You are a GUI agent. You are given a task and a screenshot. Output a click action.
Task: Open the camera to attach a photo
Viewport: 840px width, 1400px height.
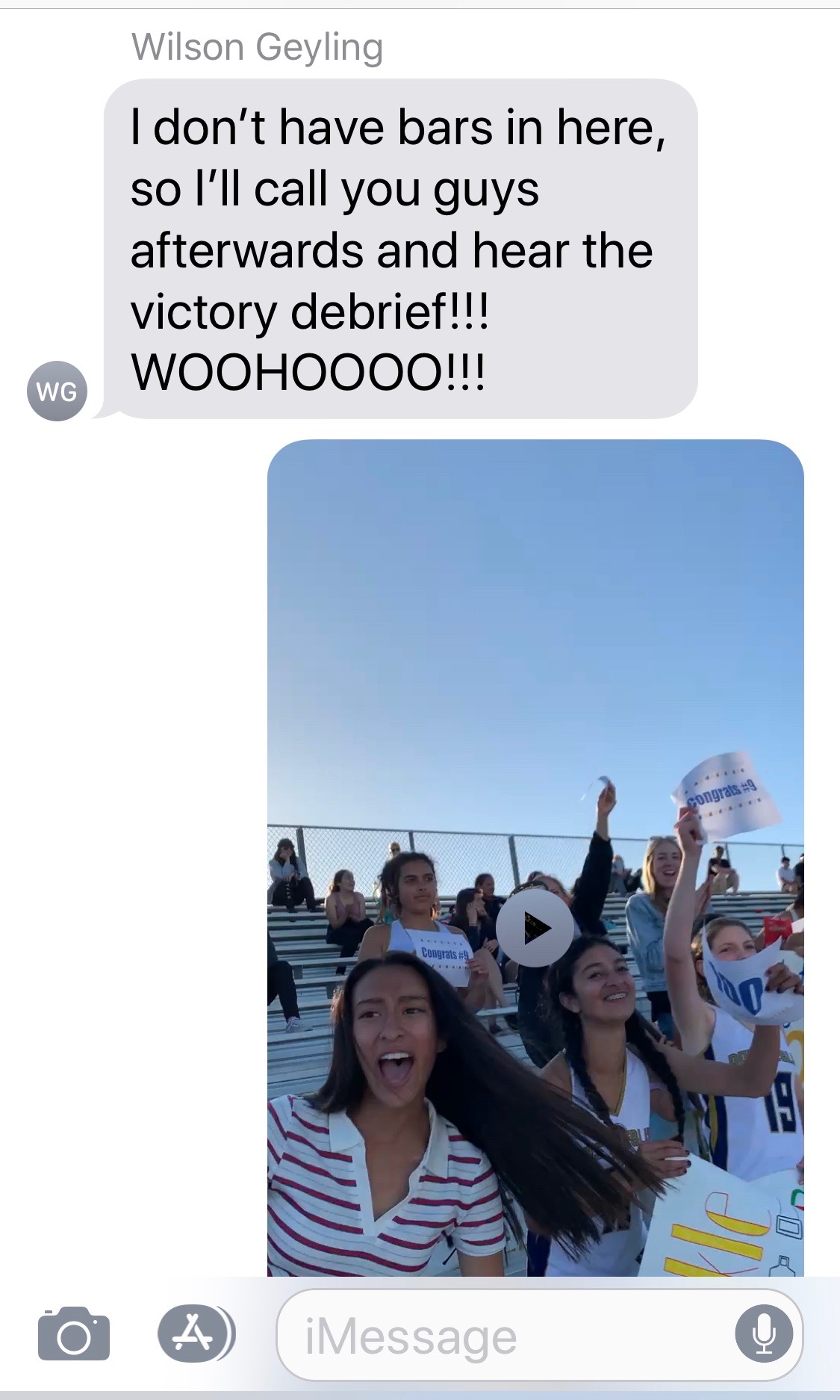click(x=74, y=1334)
